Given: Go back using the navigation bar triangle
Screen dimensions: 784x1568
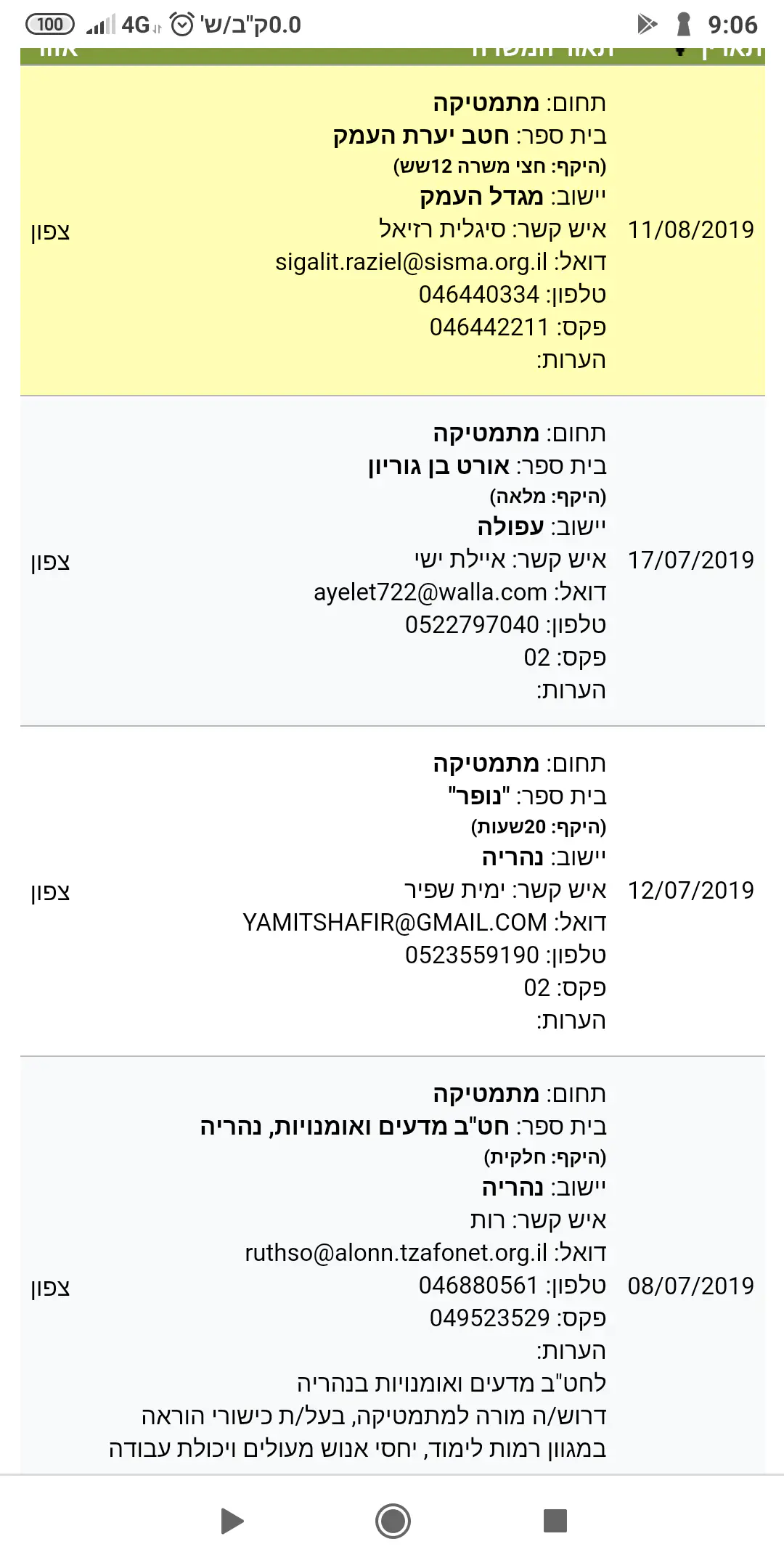Looking at the screenshot, I should click(232, 1521).
